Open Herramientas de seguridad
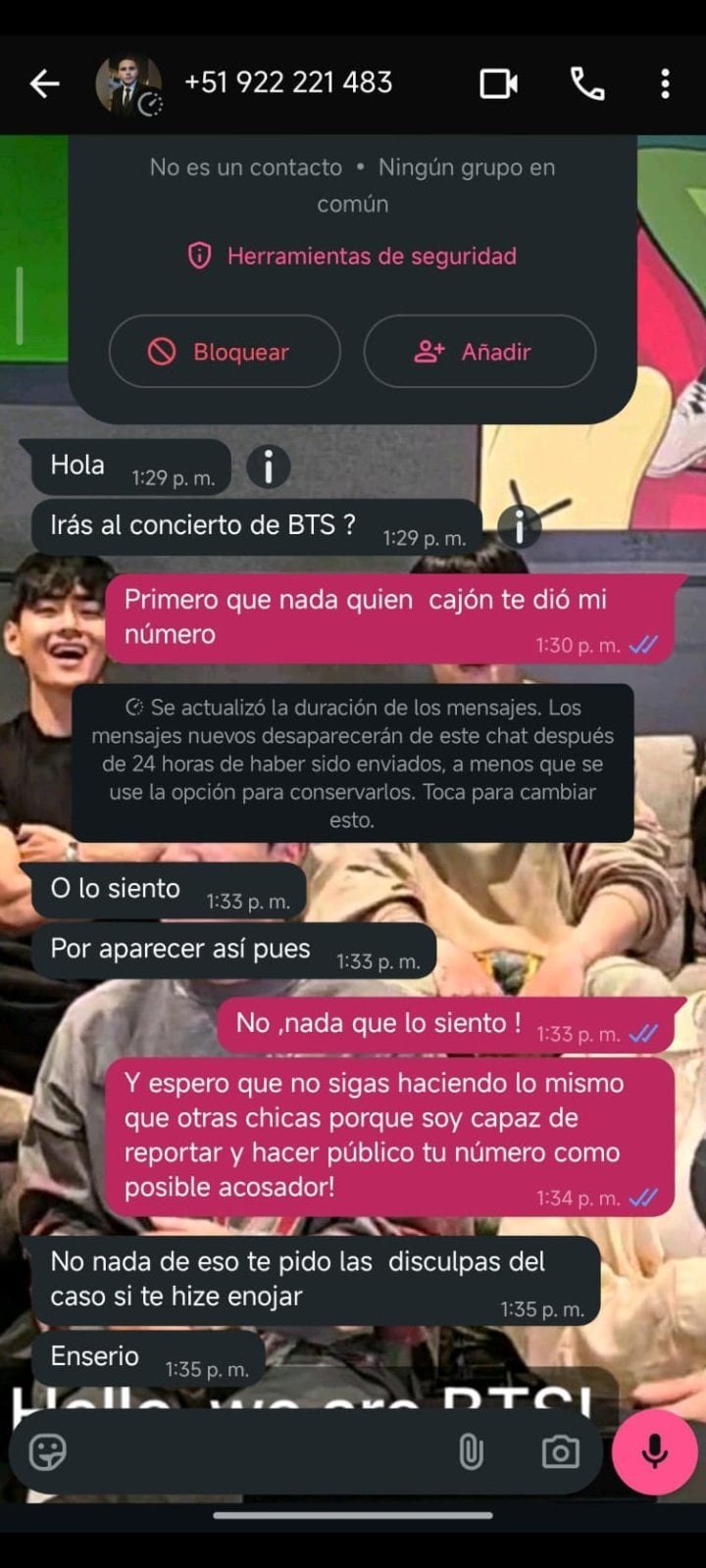This screenshot has width=706, height=1568. point(371,256)
